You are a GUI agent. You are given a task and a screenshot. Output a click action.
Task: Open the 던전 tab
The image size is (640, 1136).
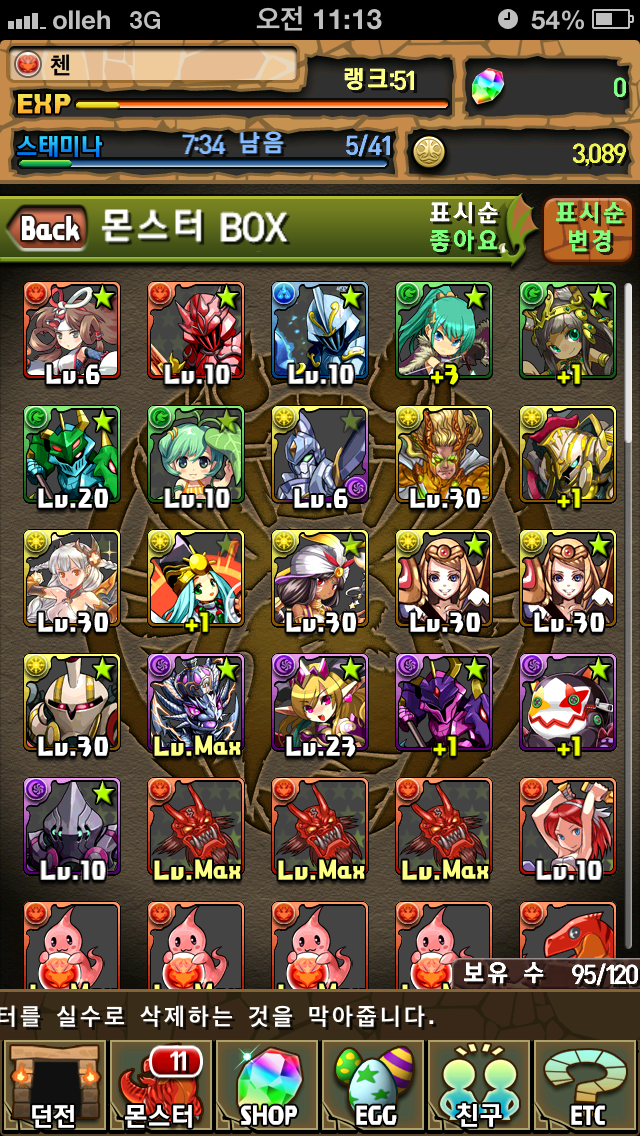pyautogui.click(x=53, y=1086)
